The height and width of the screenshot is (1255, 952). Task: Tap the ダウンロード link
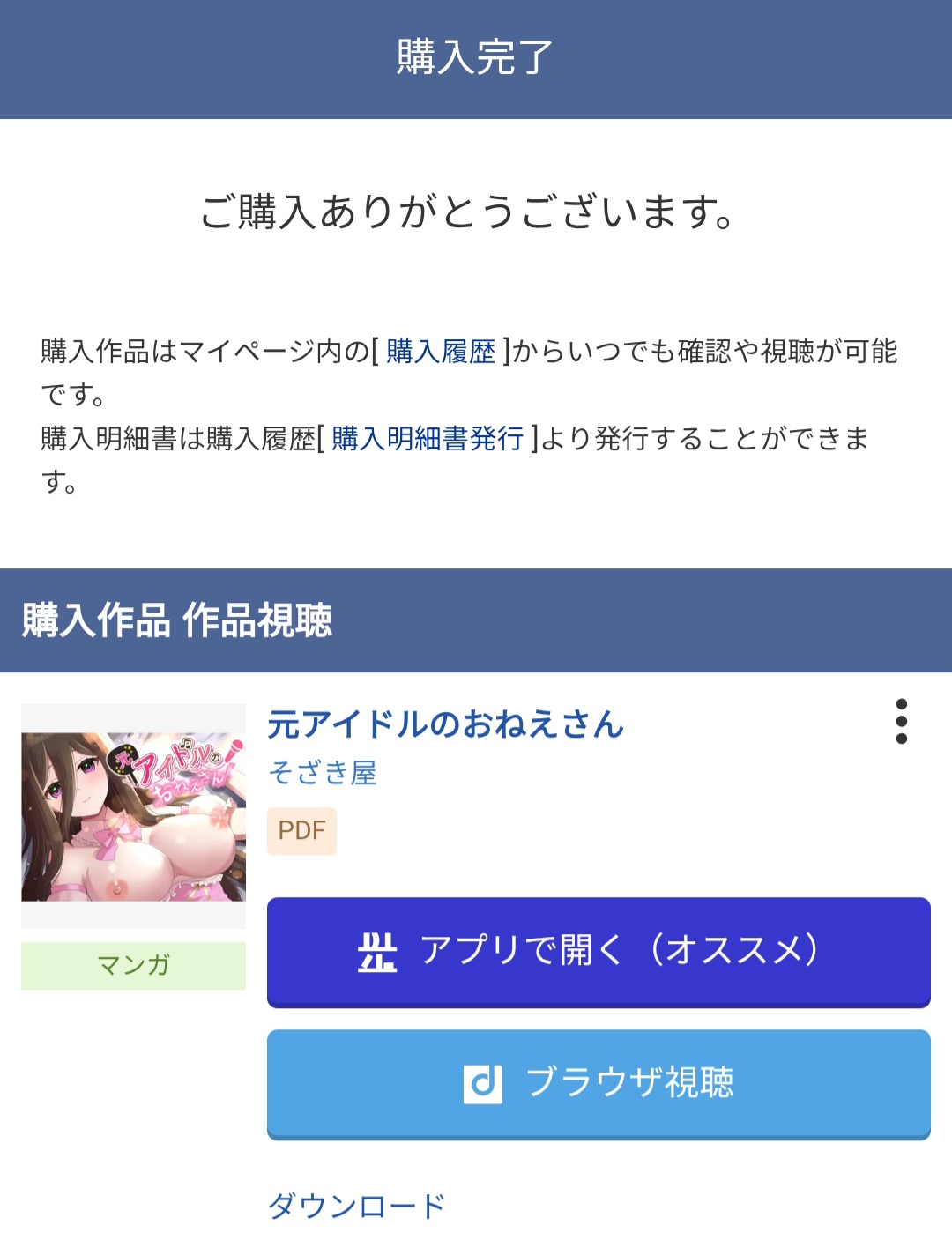pos(356,1205)
